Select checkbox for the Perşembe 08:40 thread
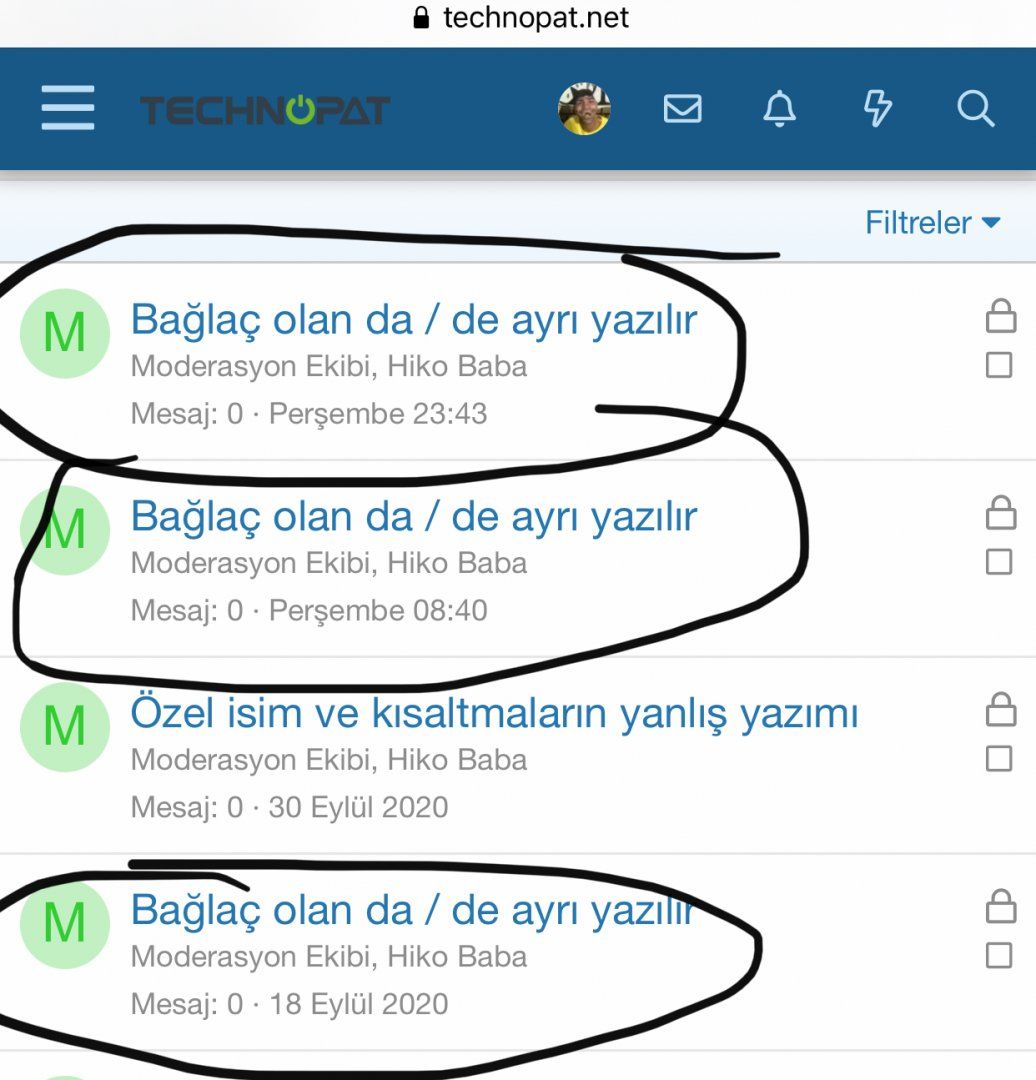Viewport: 1036px width, 1080px height. coord(999,562)
